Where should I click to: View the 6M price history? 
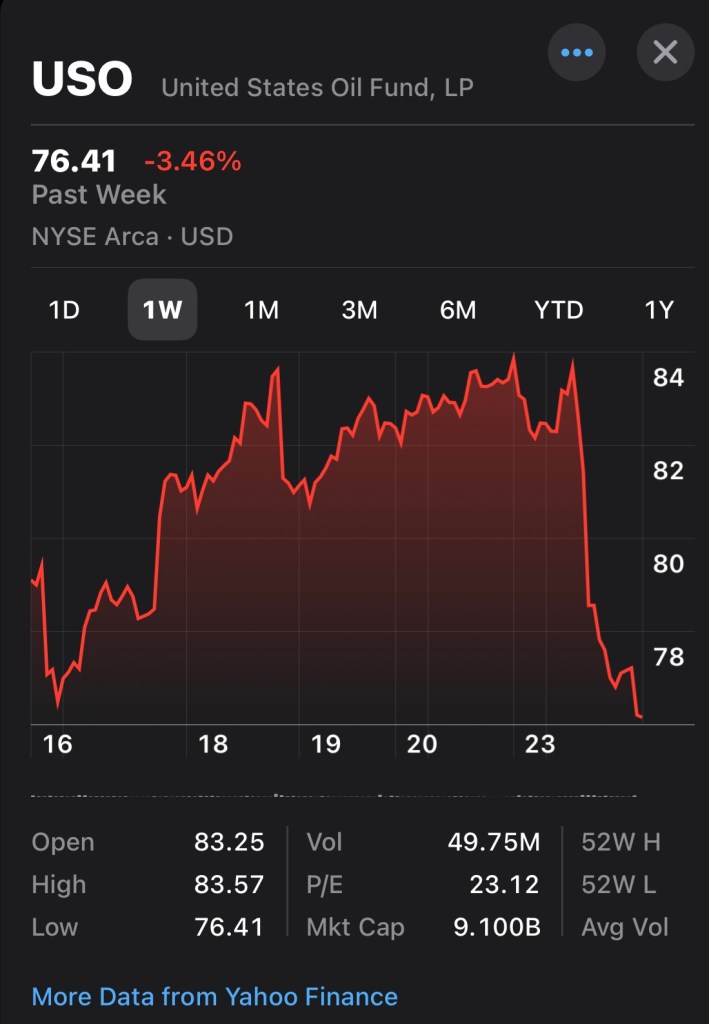pyautogui.click(x=458, y=310)
